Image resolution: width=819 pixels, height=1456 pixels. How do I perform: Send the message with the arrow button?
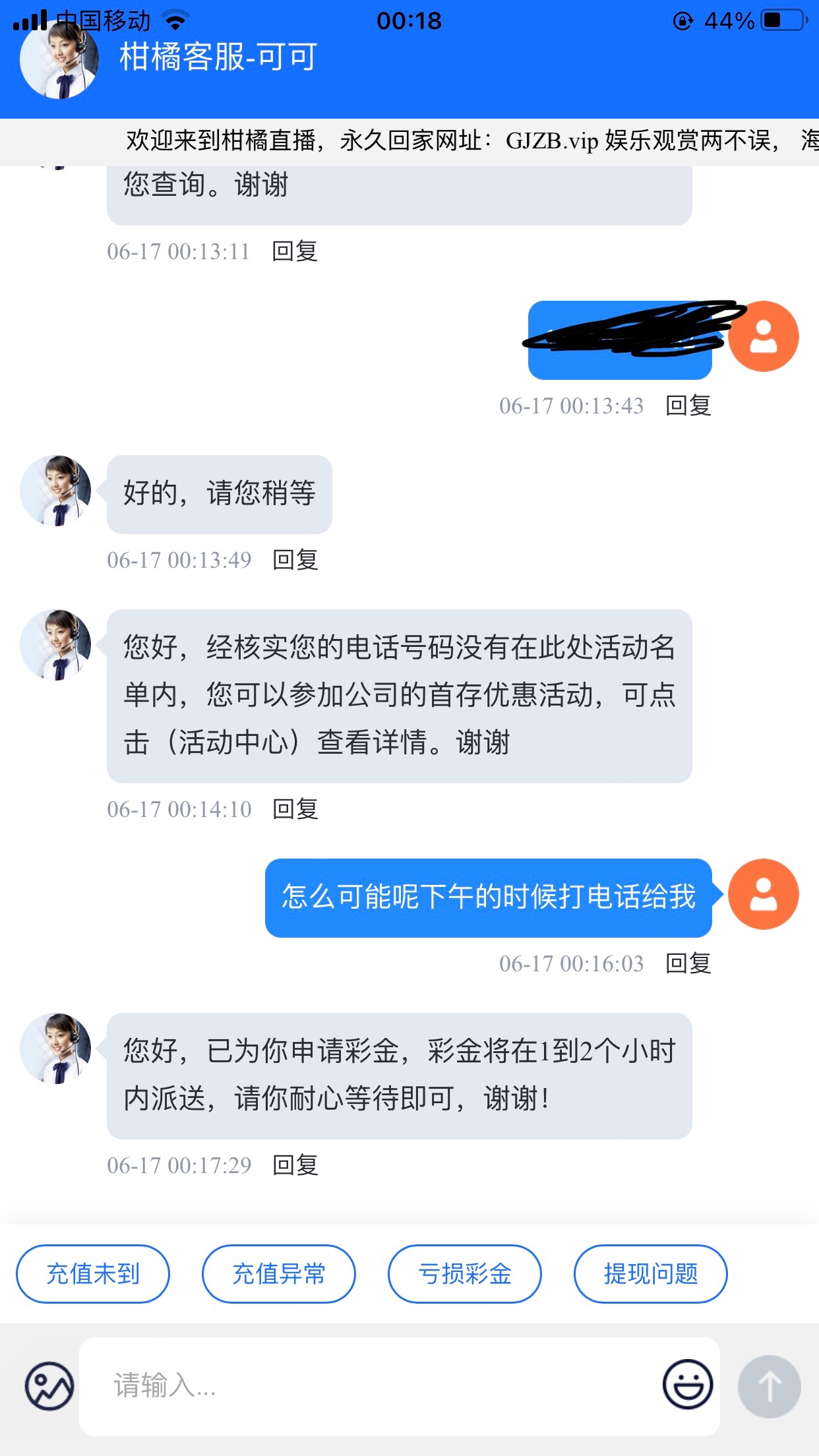[x=769, y=1385]
